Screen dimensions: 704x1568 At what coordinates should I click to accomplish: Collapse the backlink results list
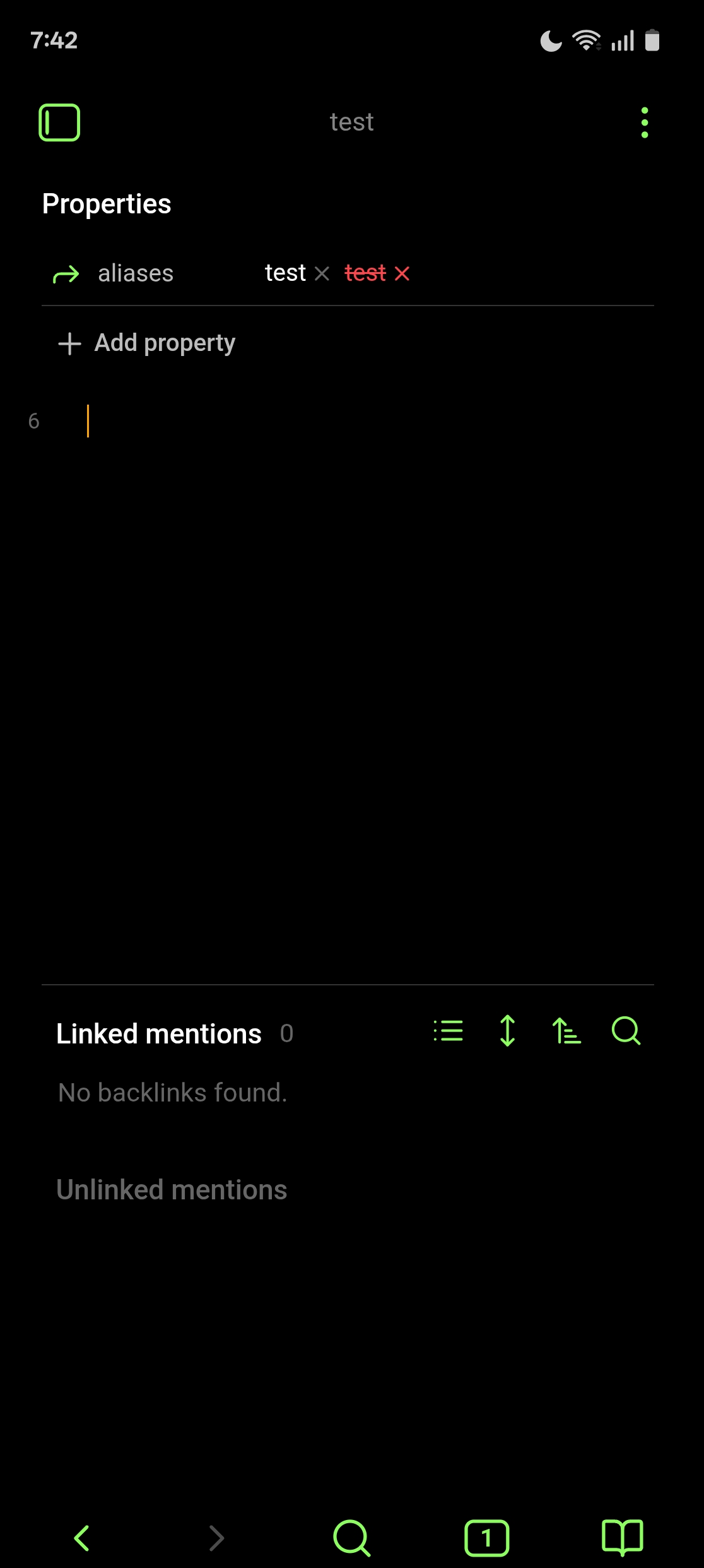449,1031
